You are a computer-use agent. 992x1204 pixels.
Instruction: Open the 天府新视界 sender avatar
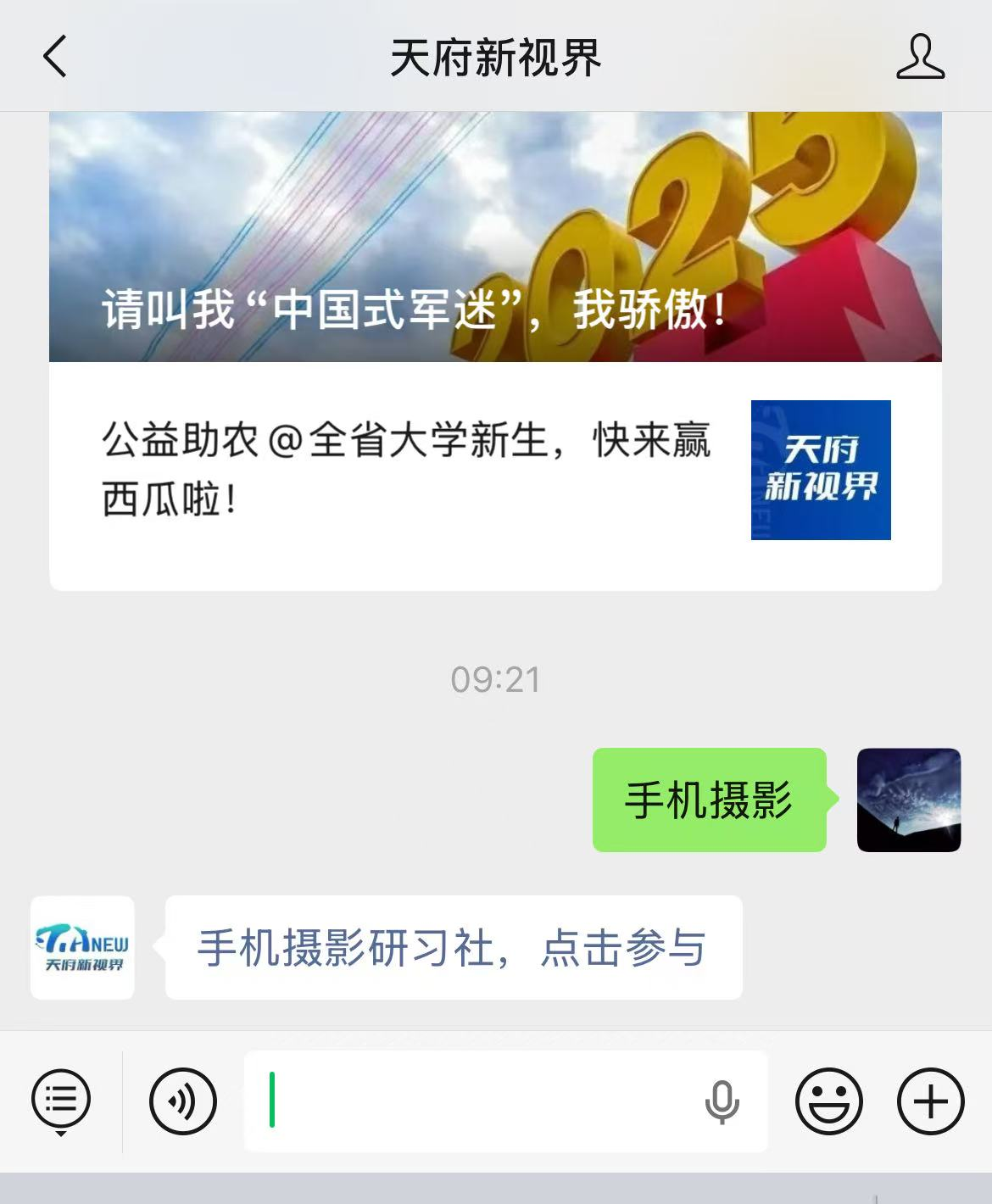pos(82,948)
